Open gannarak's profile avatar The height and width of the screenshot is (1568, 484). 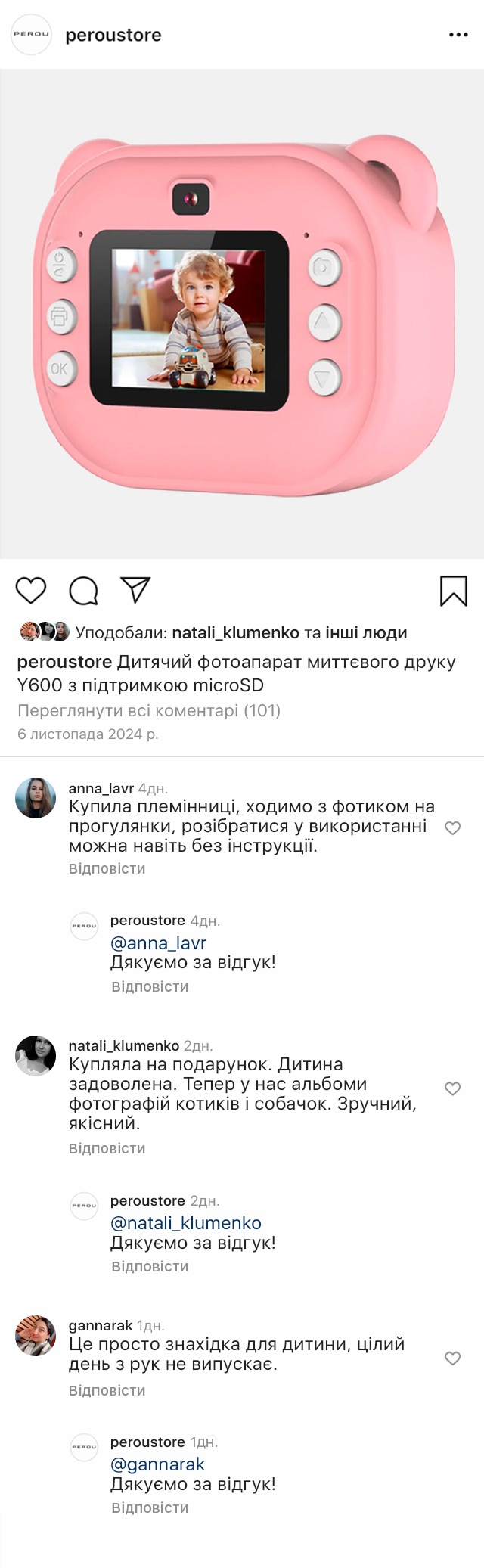point(36,1335)
